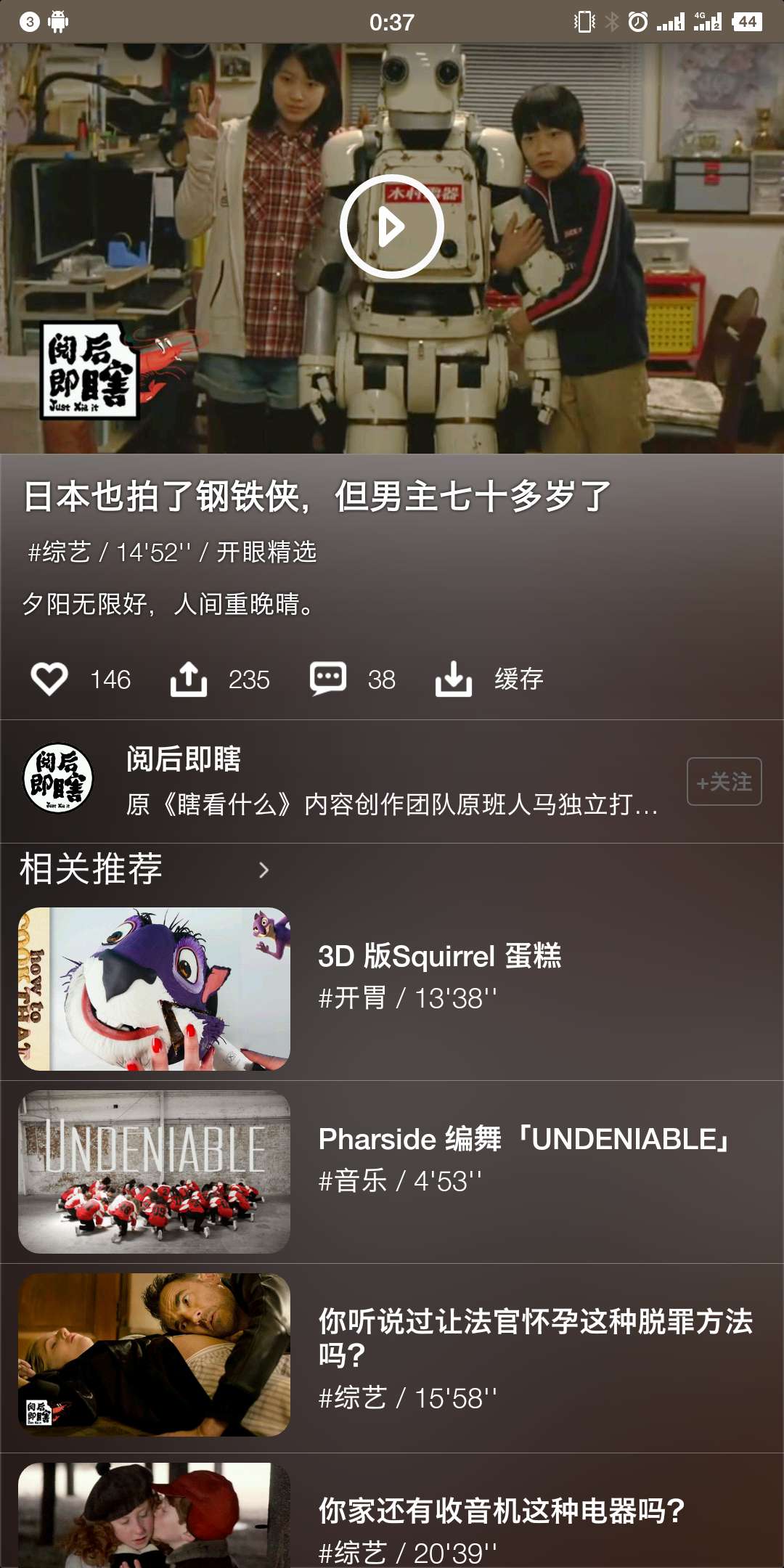
Task: Share the video using the share icon
Action: pyautogui.click(x=189, y=679)
